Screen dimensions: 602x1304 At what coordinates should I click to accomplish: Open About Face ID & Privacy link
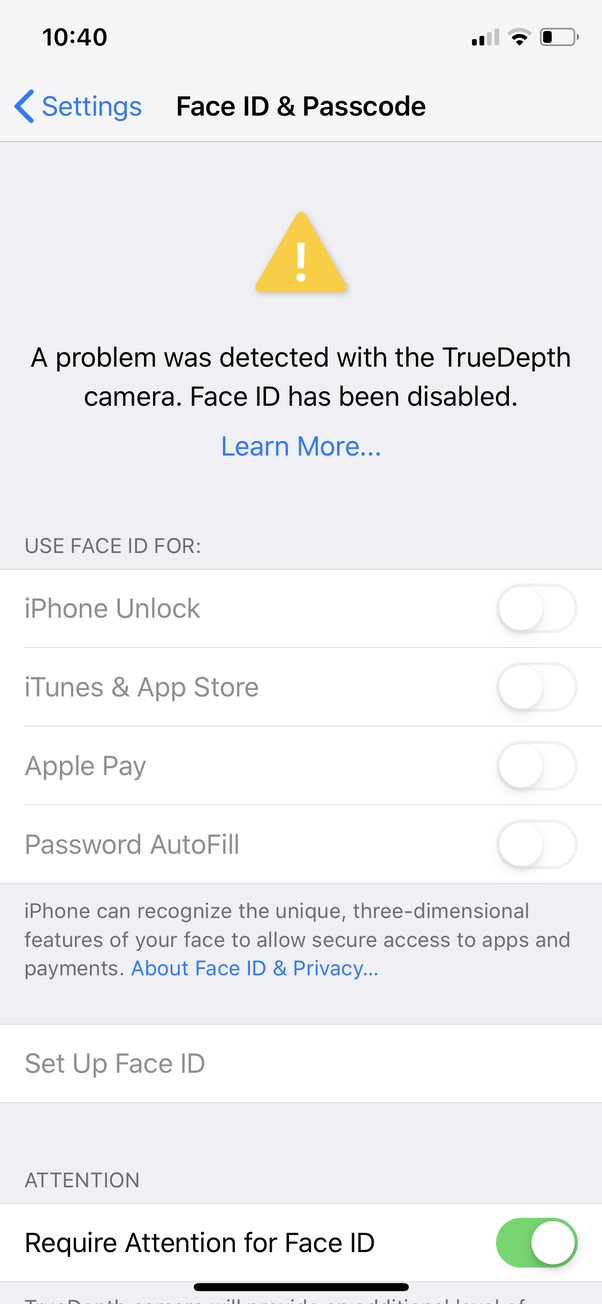255,968
